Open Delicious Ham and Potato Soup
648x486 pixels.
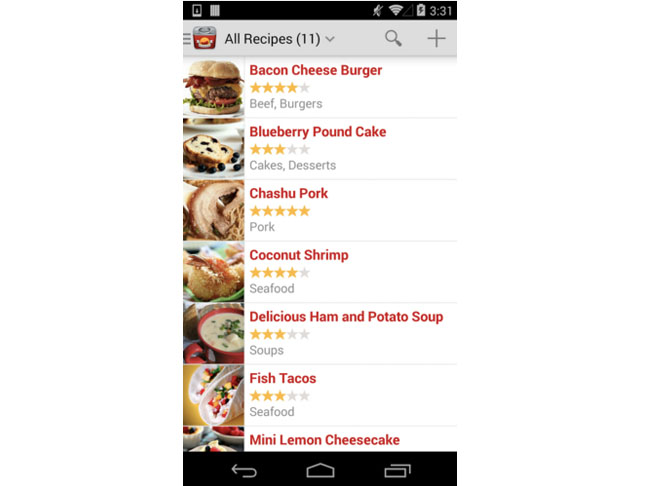click(345, 317)
